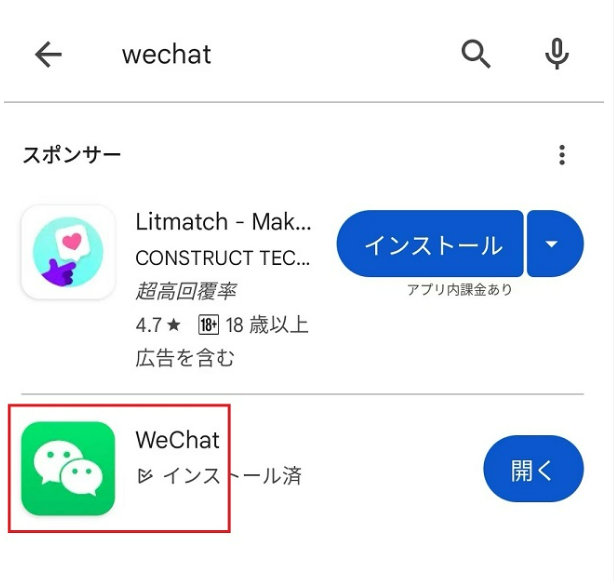
Task: Start voice search with the microphone
Action: (x=557, y=54)
